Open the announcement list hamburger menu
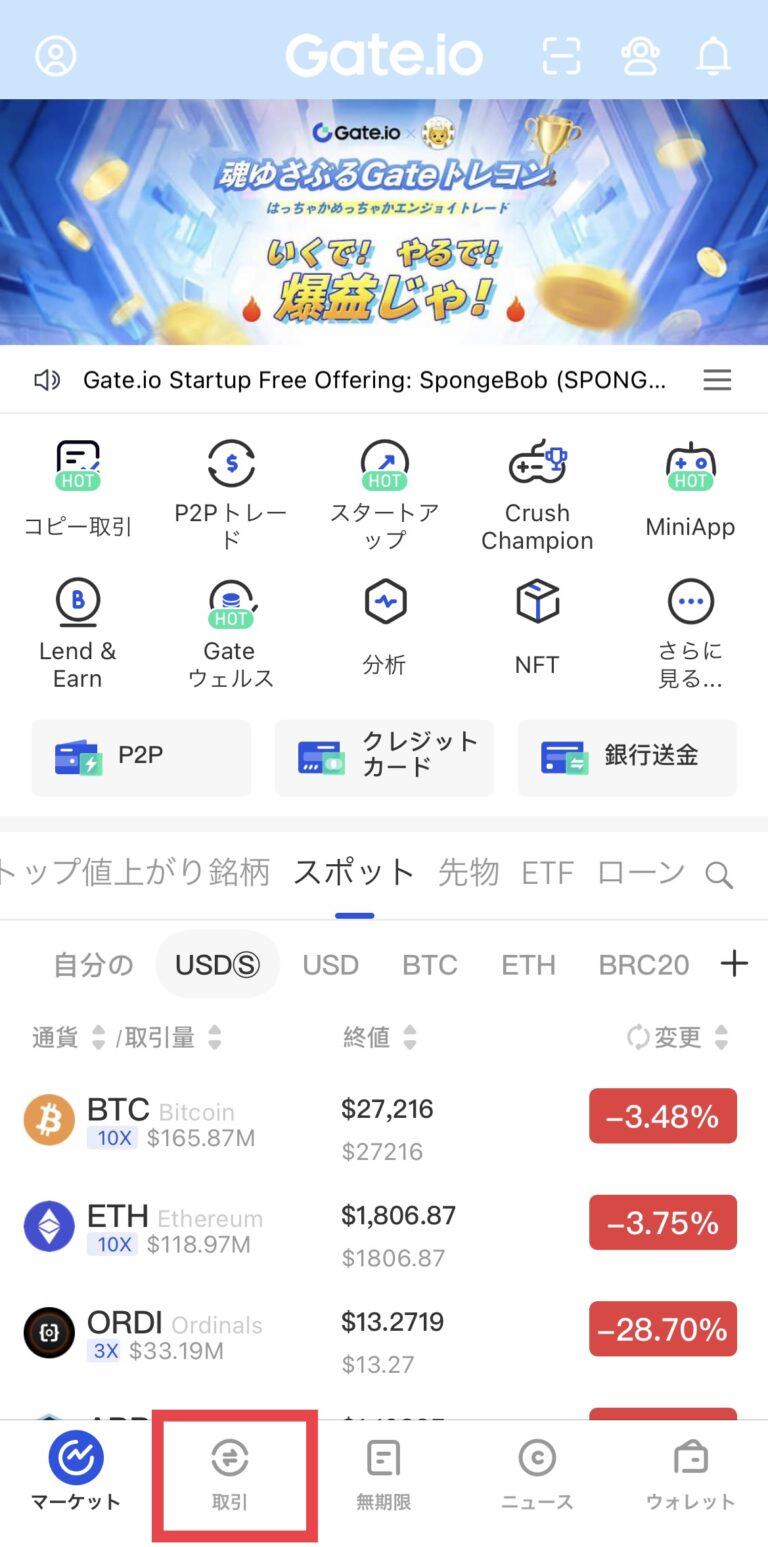This screenshot has width=768, height=1547. click(717, 379)
